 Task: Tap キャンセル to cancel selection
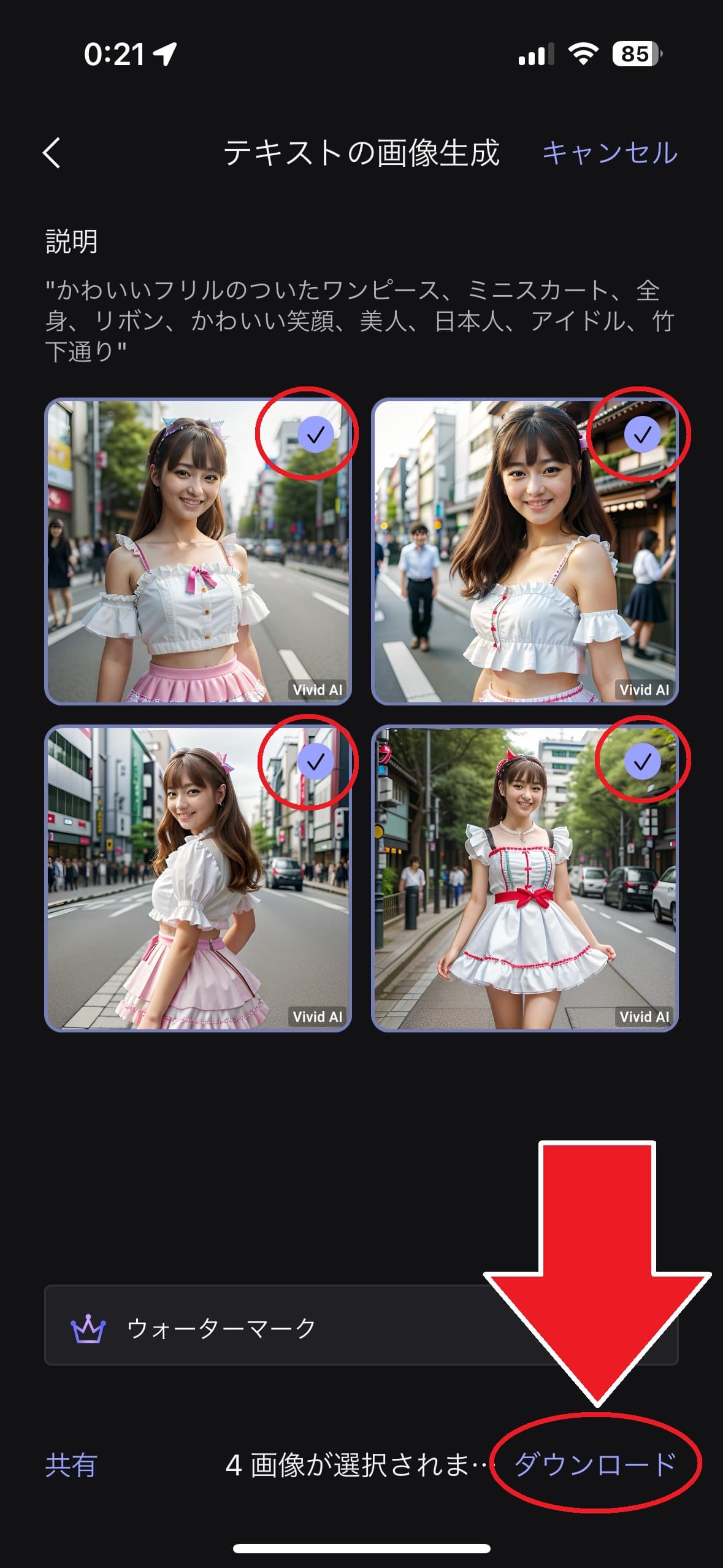click(x=609, y=152)
